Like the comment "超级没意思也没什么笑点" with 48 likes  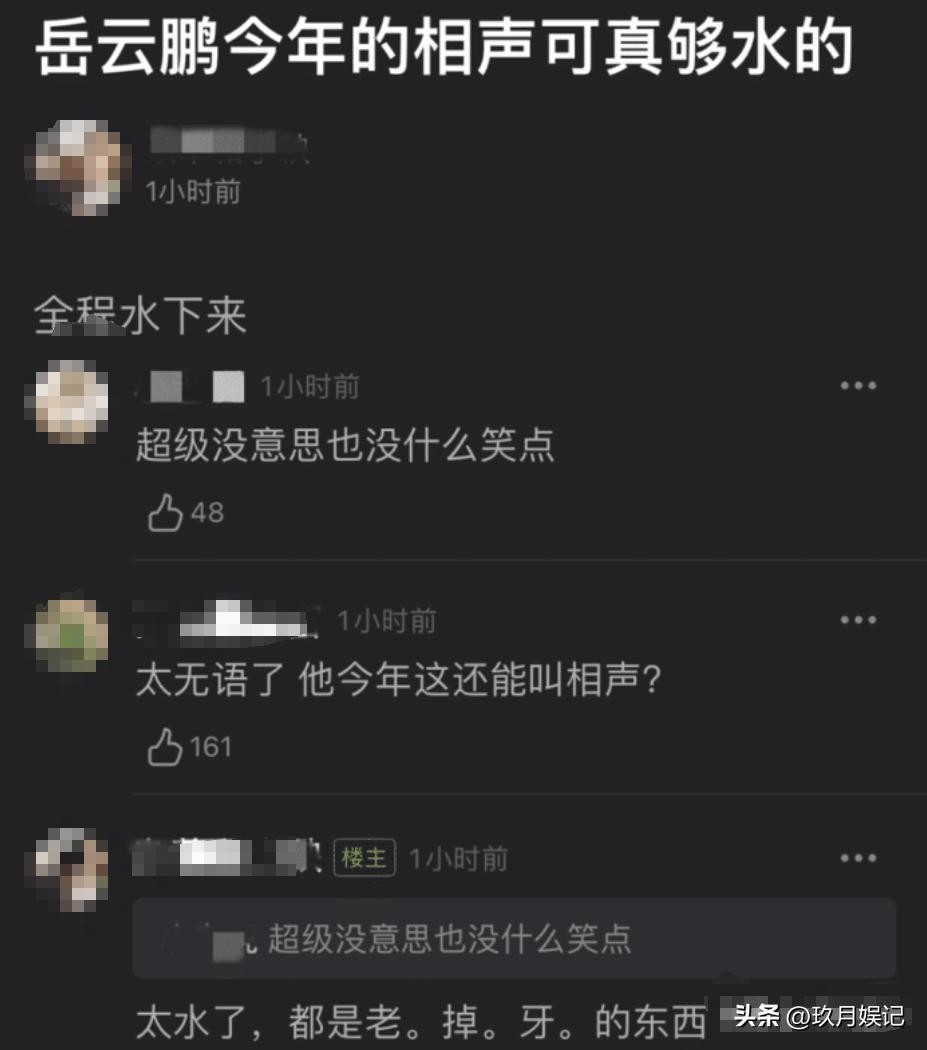166,513
